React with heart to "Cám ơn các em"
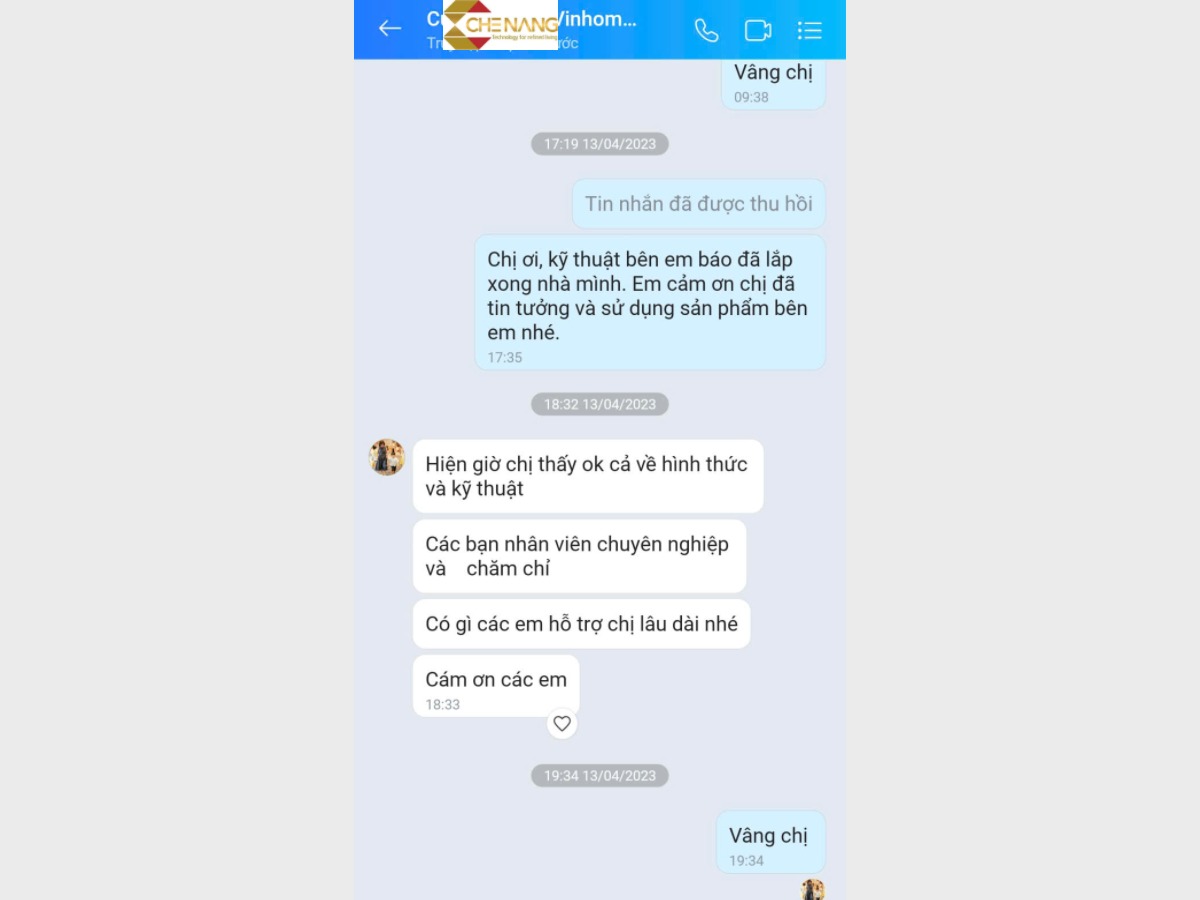The width and height of the screenshot is (1200, 900). click(x=562, y=723)
